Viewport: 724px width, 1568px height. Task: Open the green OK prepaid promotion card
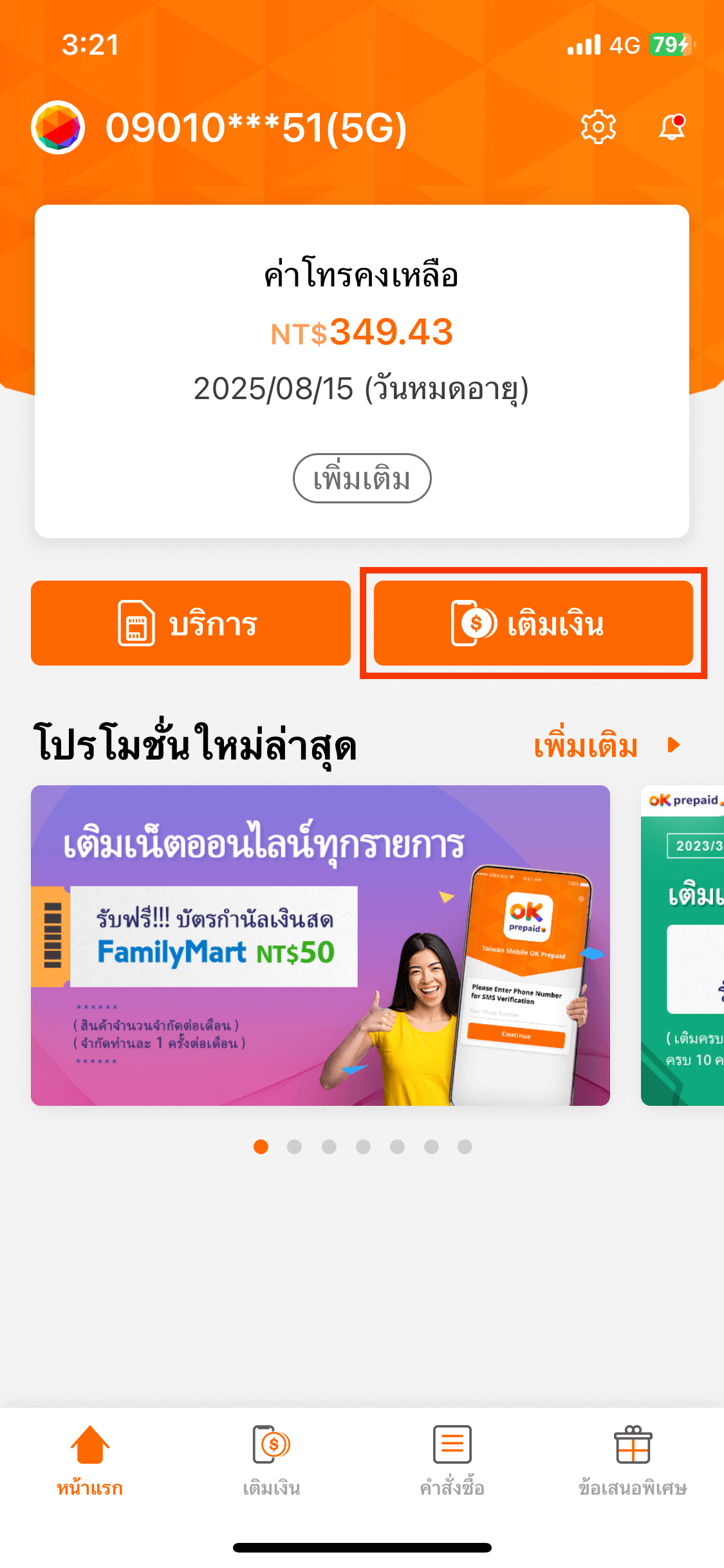click(x=683, y=945)
